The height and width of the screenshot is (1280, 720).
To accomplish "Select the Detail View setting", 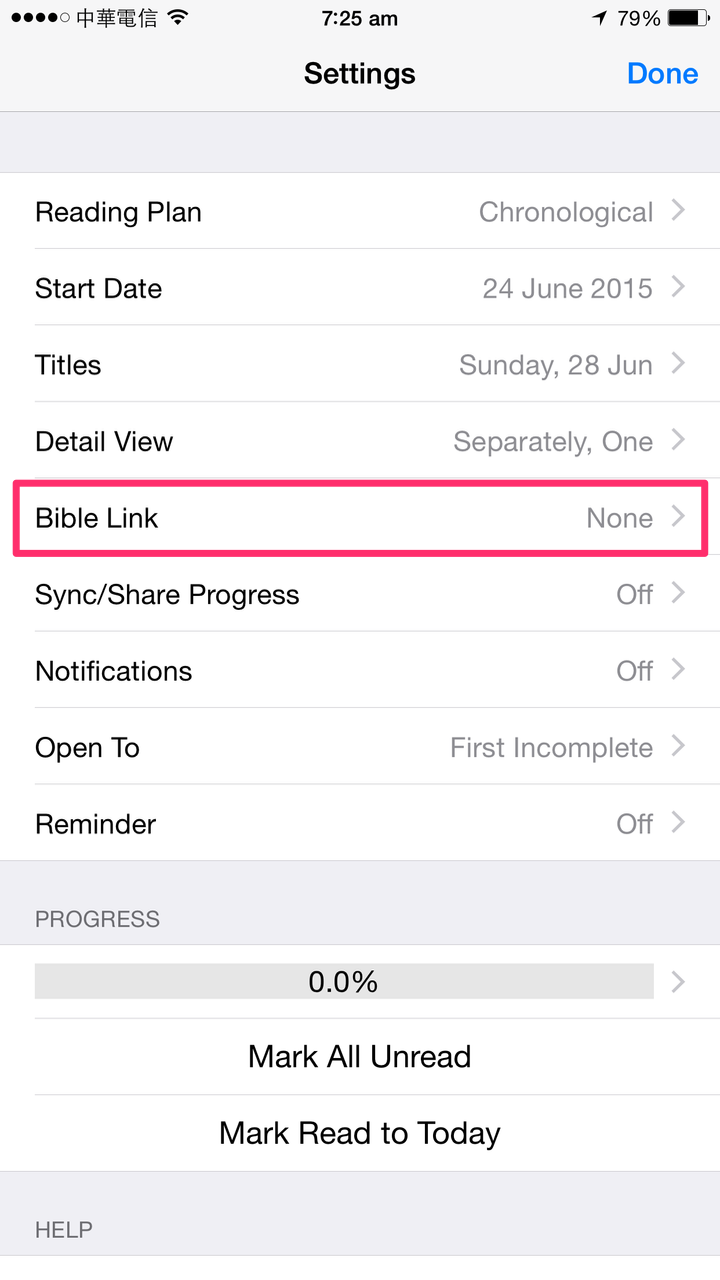I will pos(360,442).
